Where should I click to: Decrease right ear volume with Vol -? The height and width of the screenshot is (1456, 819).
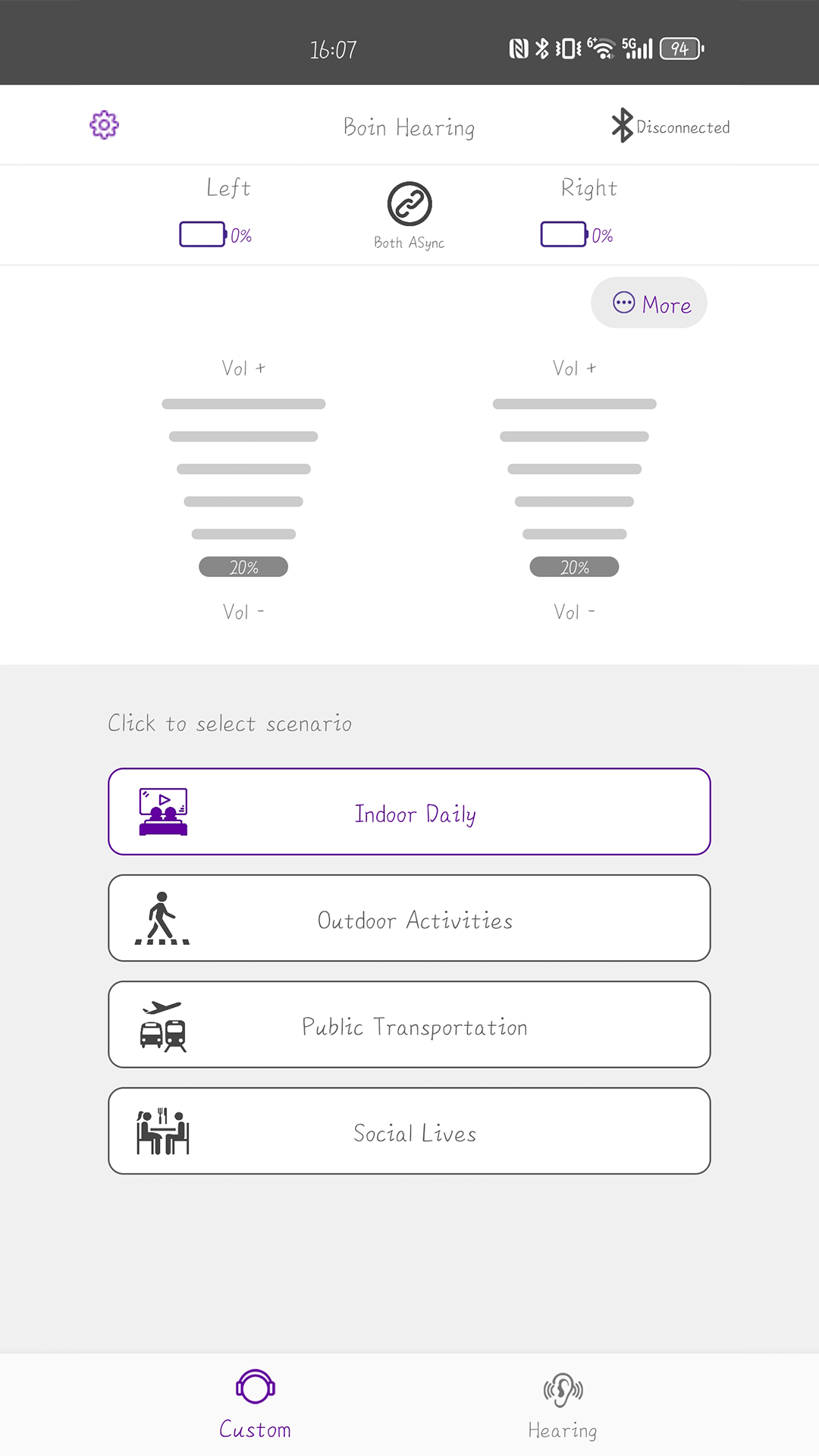click(574, 612)
